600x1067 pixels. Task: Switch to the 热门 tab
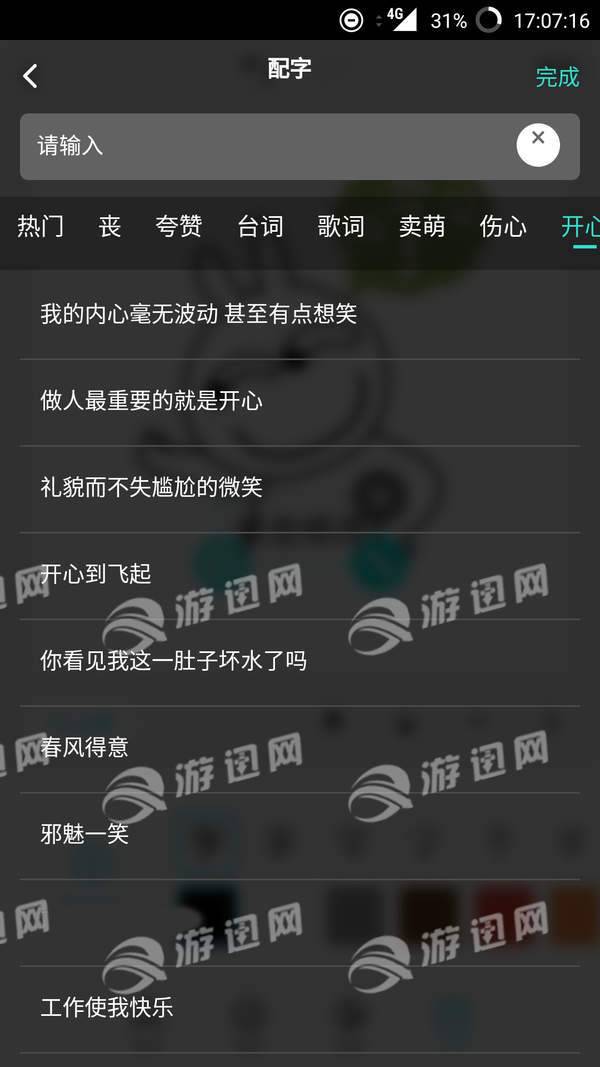click(x=41, y=227)
